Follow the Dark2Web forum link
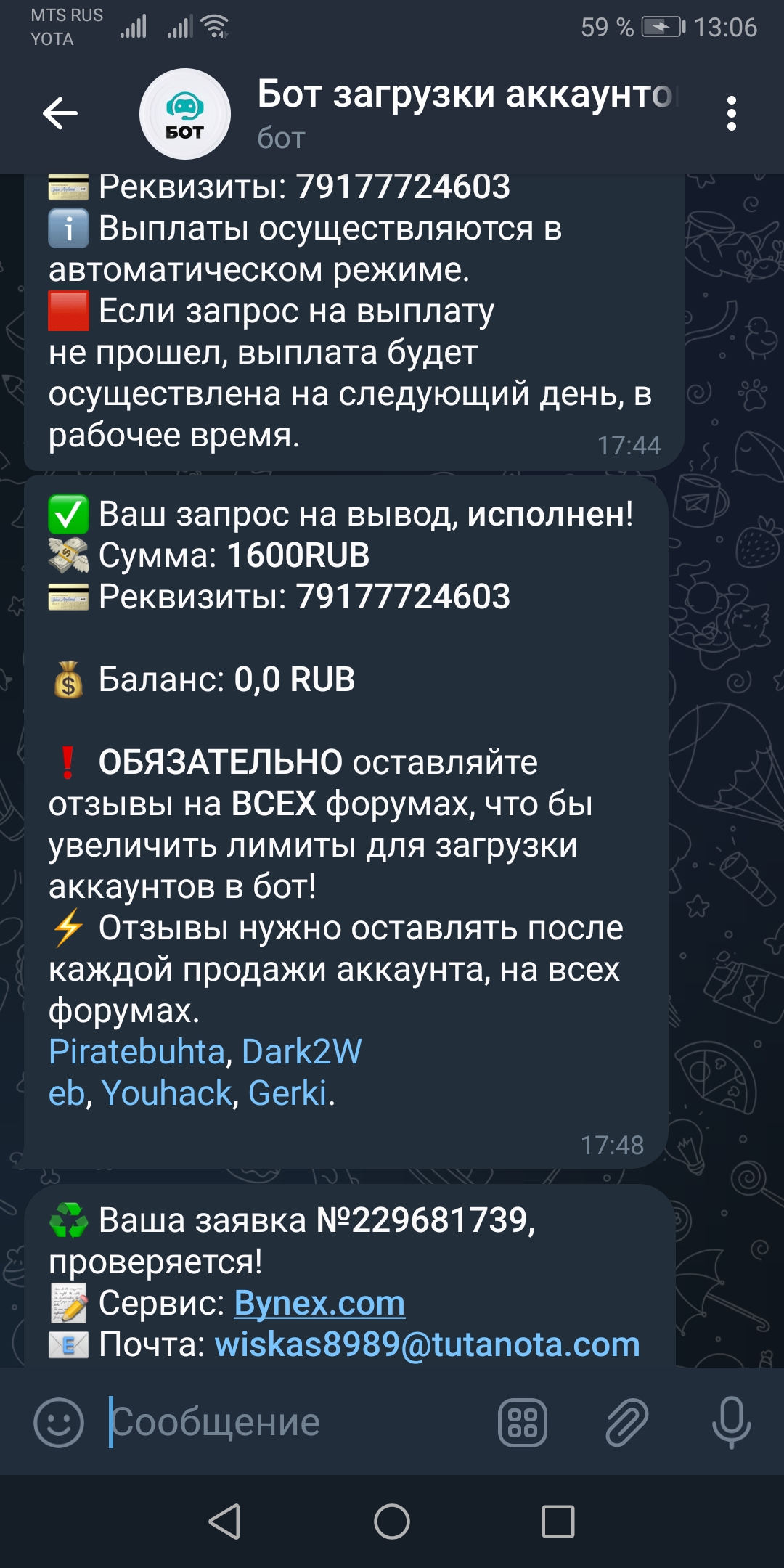Screen dimensions: 784x1568 301,1052
